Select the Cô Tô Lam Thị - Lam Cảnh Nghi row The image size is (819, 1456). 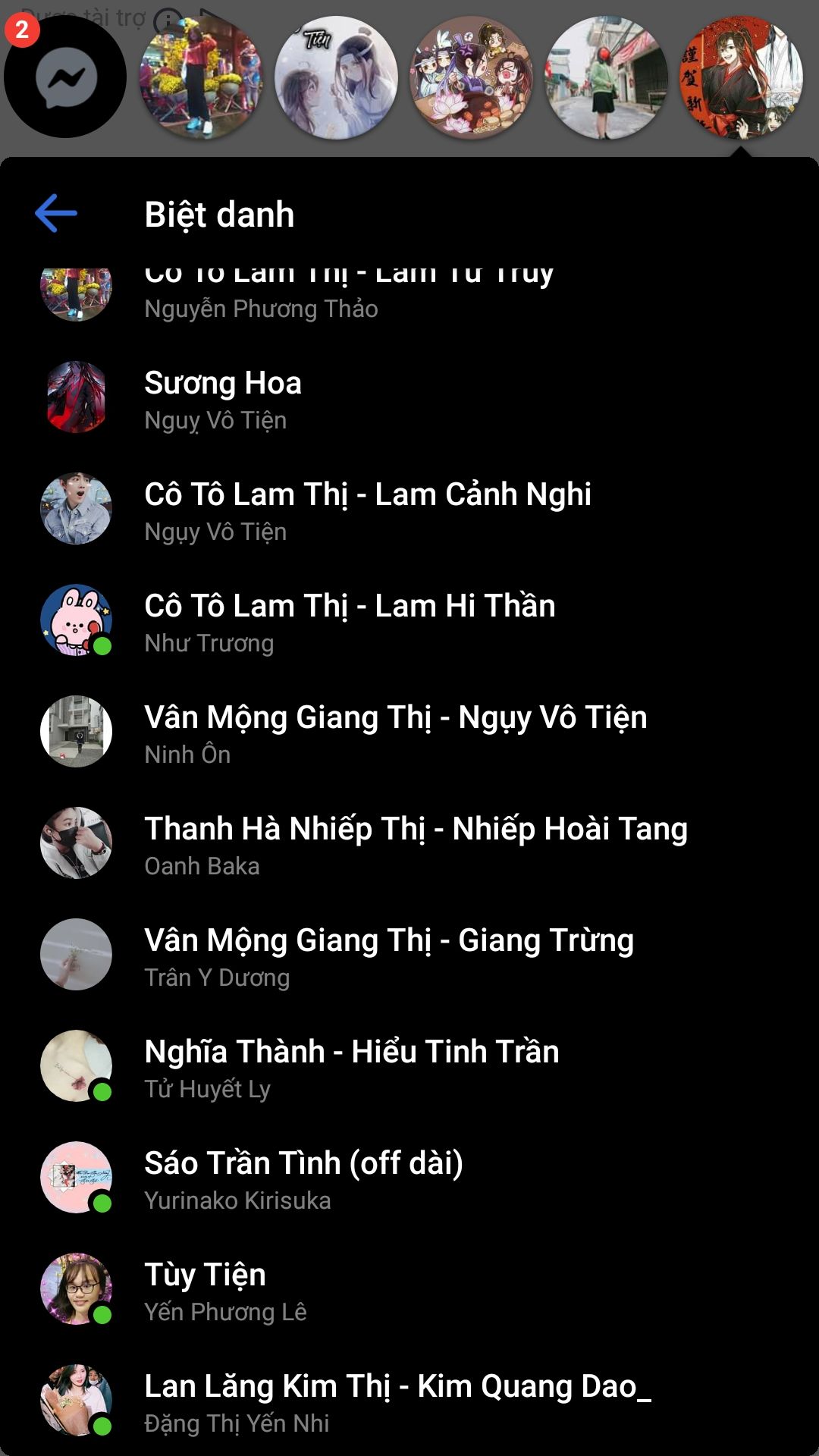tap(409, 510)
